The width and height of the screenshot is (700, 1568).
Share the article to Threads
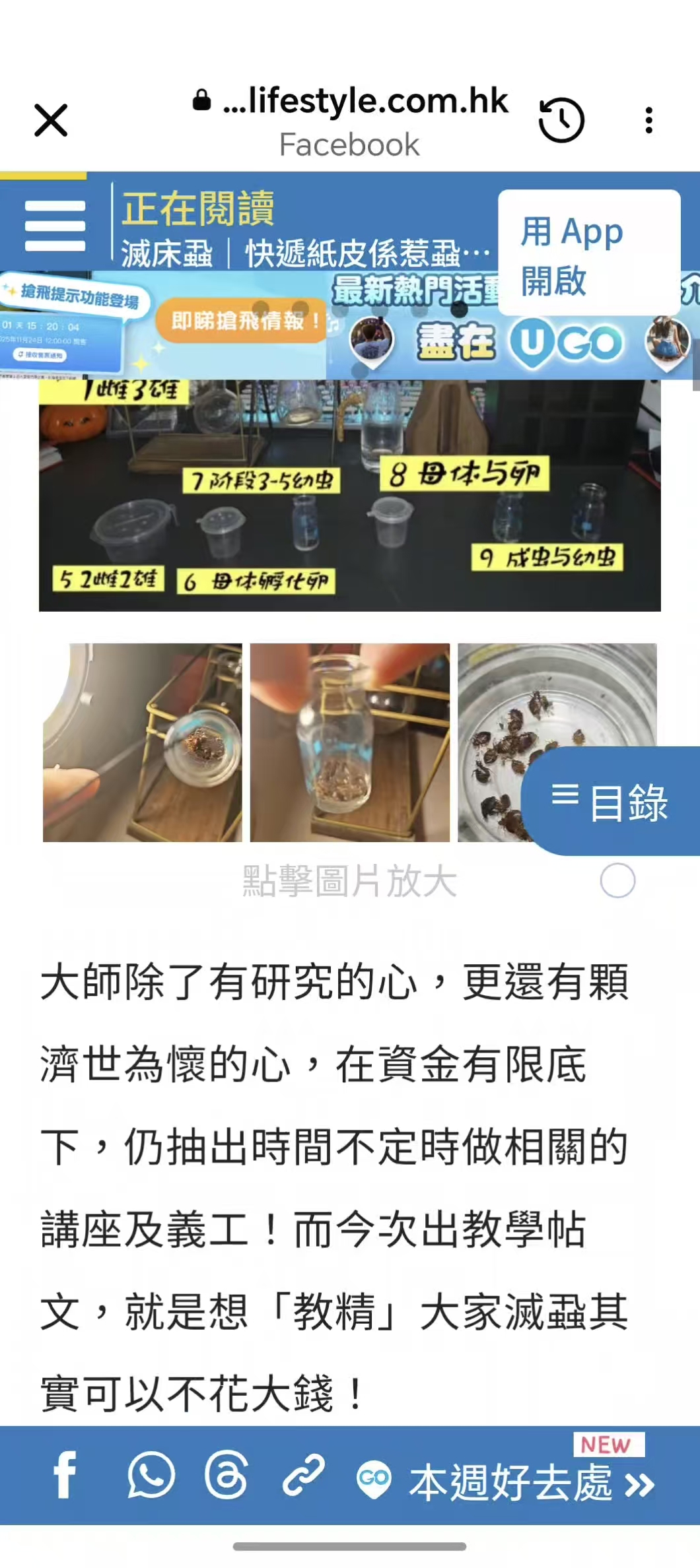tap(227, 1474)
